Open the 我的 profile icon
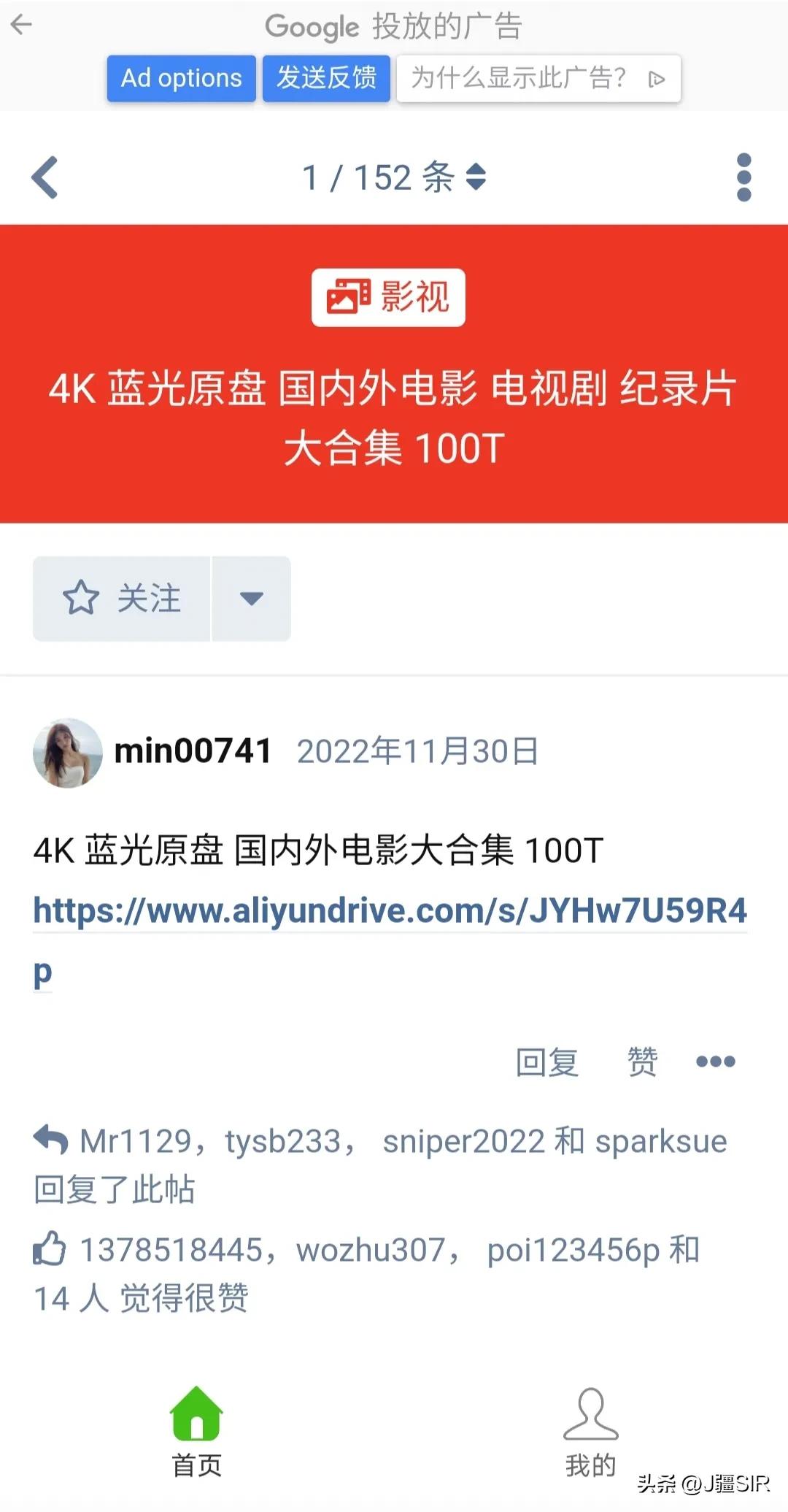The image size is (788, 1512). point(591,1416)
